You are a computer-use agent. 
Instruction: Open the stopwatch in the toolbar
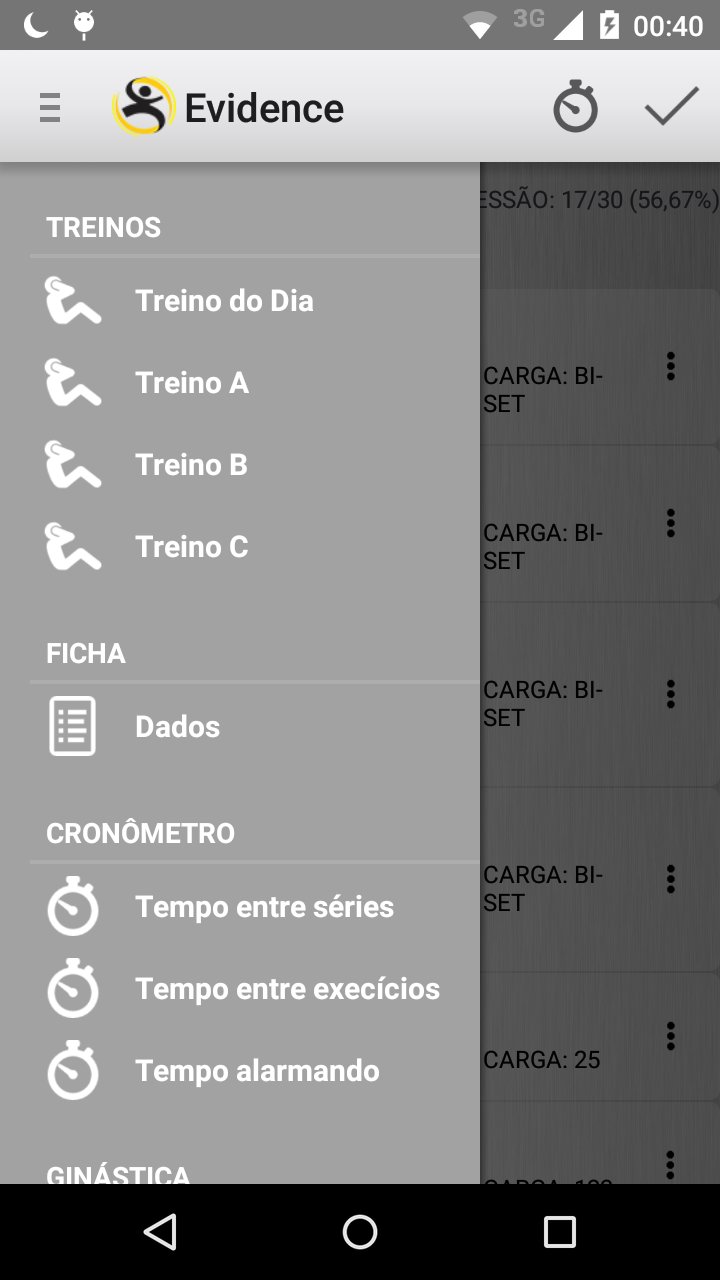[575, 107]
